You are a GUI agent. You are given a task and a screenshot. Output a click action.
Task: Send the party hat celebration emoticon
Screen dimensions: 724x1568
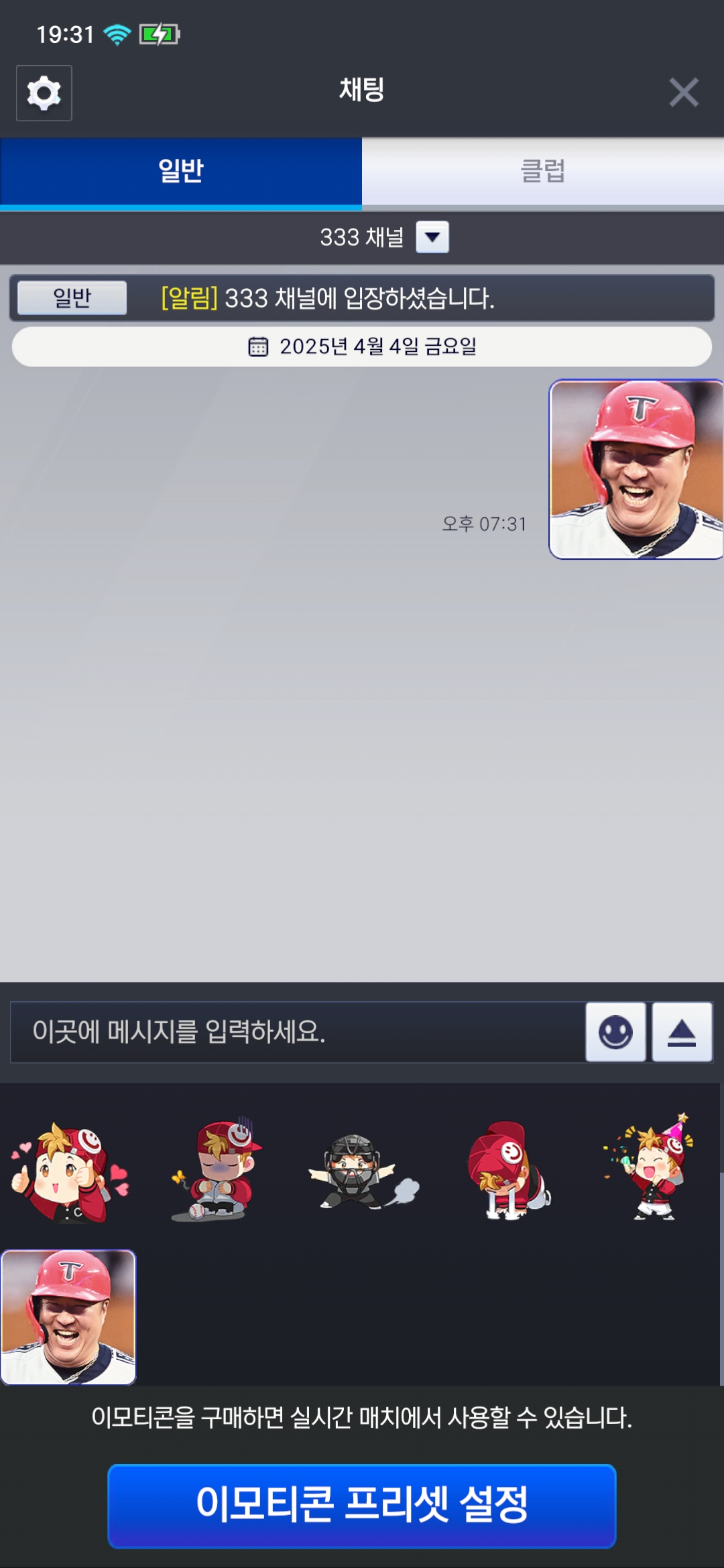tap(652, 1169)
